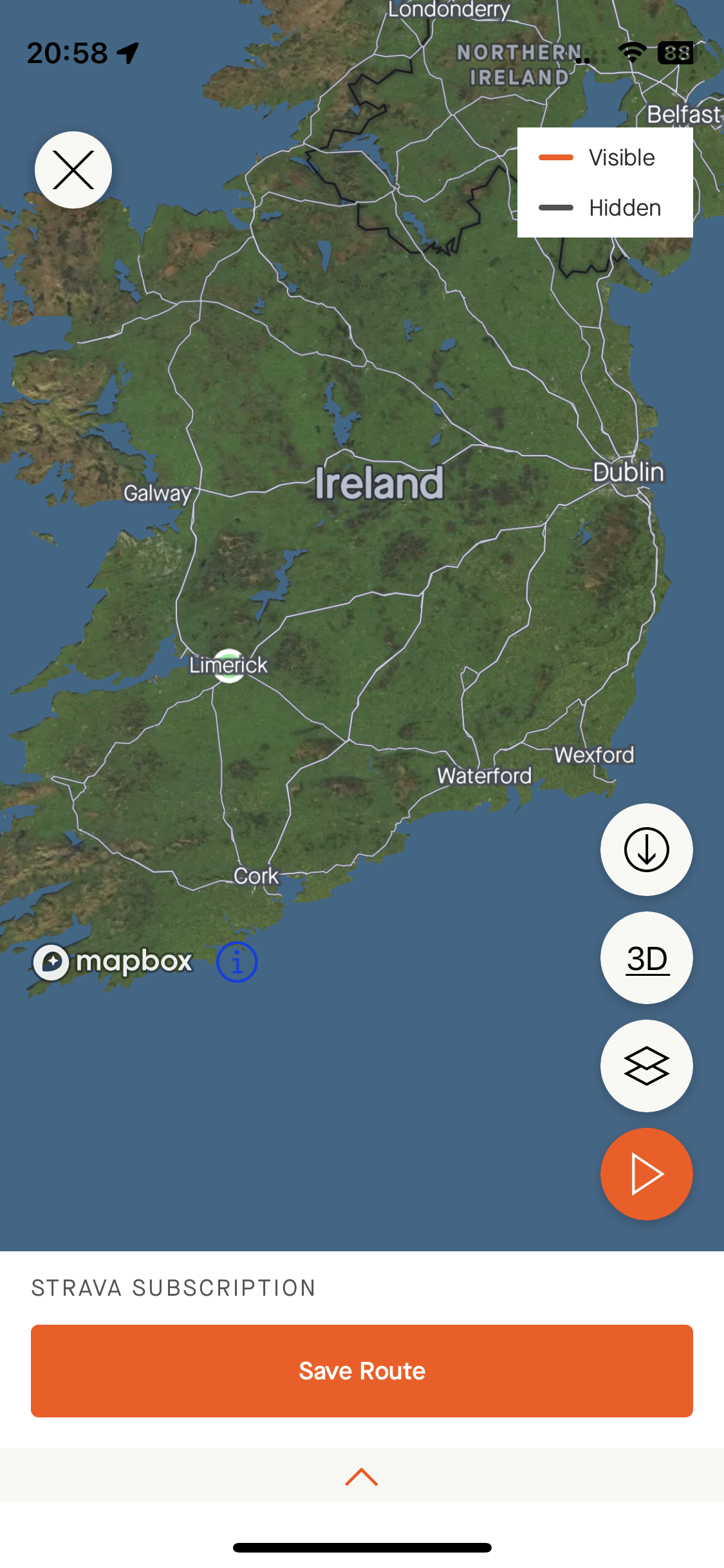The image size is (724, 1568).
Task: Open the map layers options
Action: pyautogui.click(x=646, y=1066)
